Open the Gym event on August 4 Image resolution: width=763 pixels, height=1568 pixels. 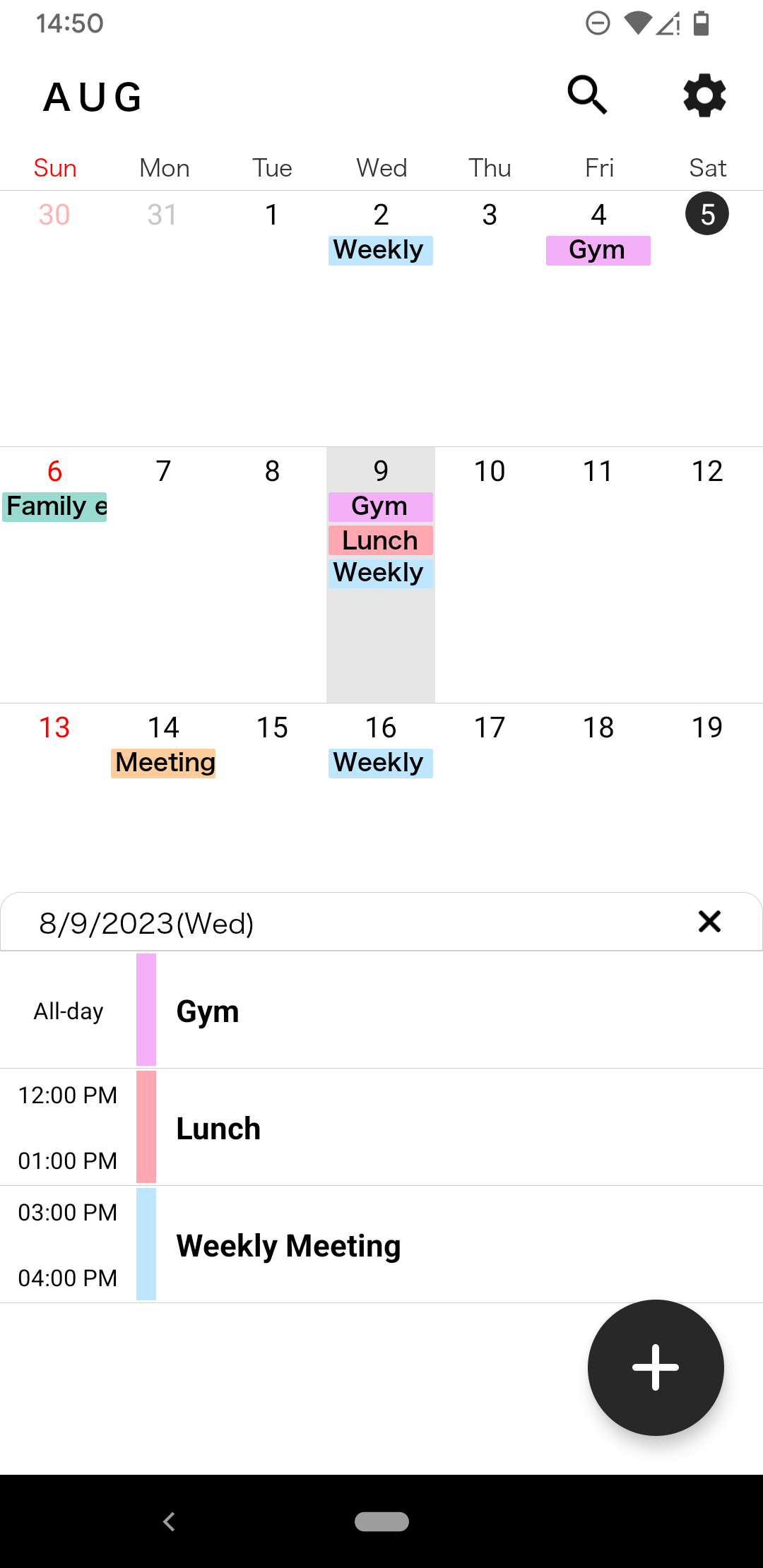597,249
